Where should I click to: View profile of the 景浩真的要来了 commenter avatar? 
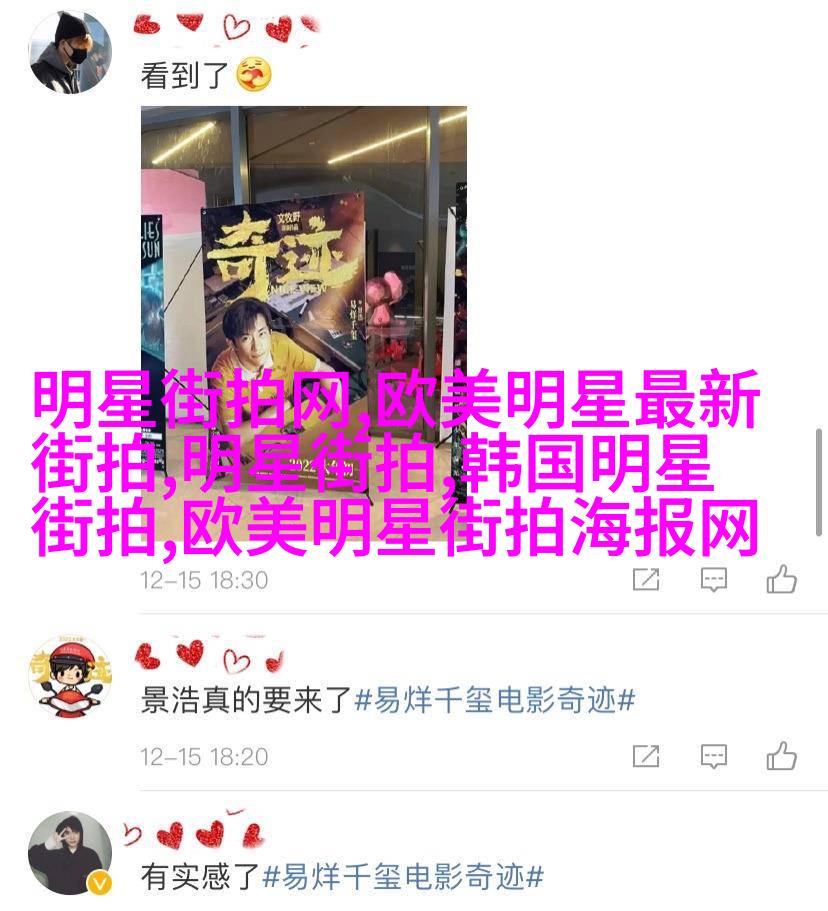(70, 675)
